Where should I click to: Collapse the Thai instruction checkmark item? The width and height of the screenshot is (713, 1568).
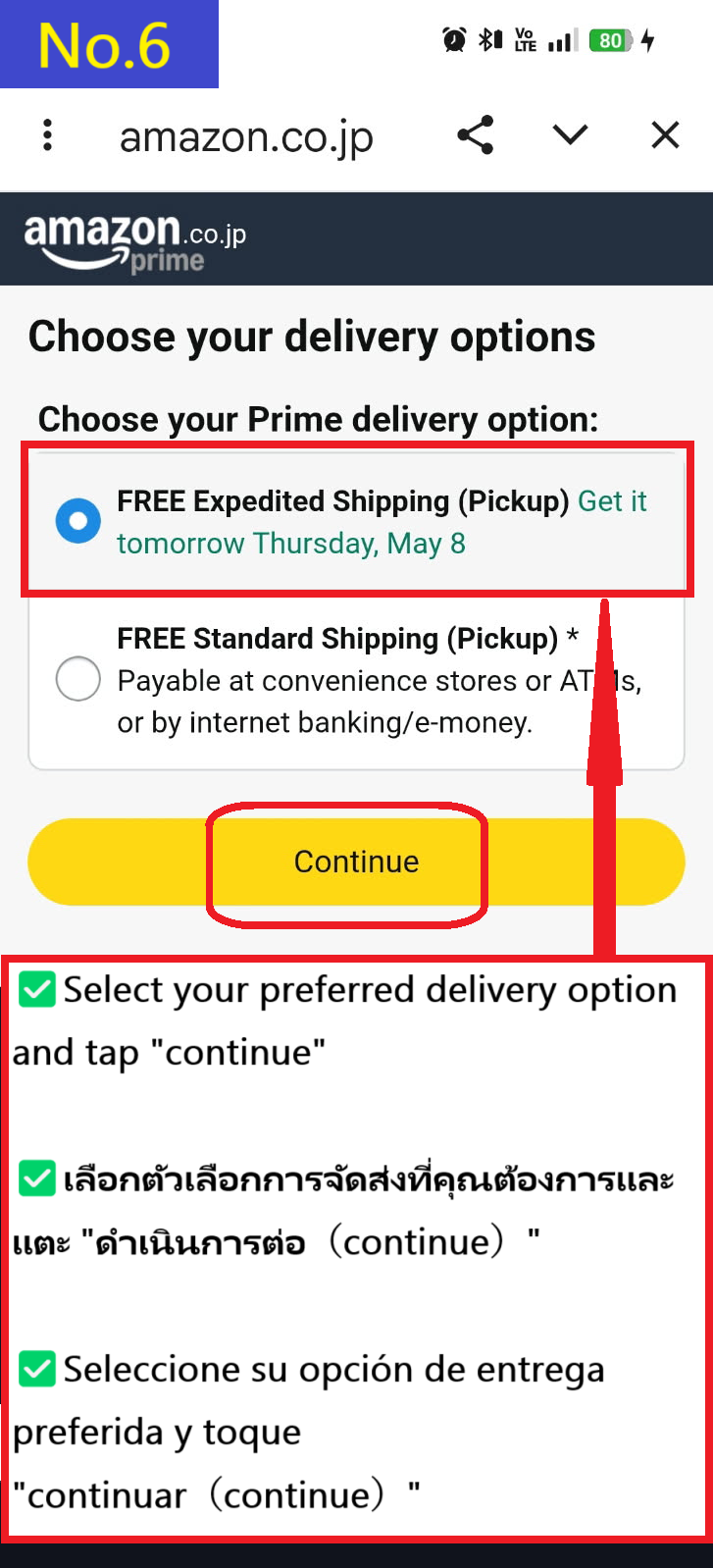[x=36, y=1178]
